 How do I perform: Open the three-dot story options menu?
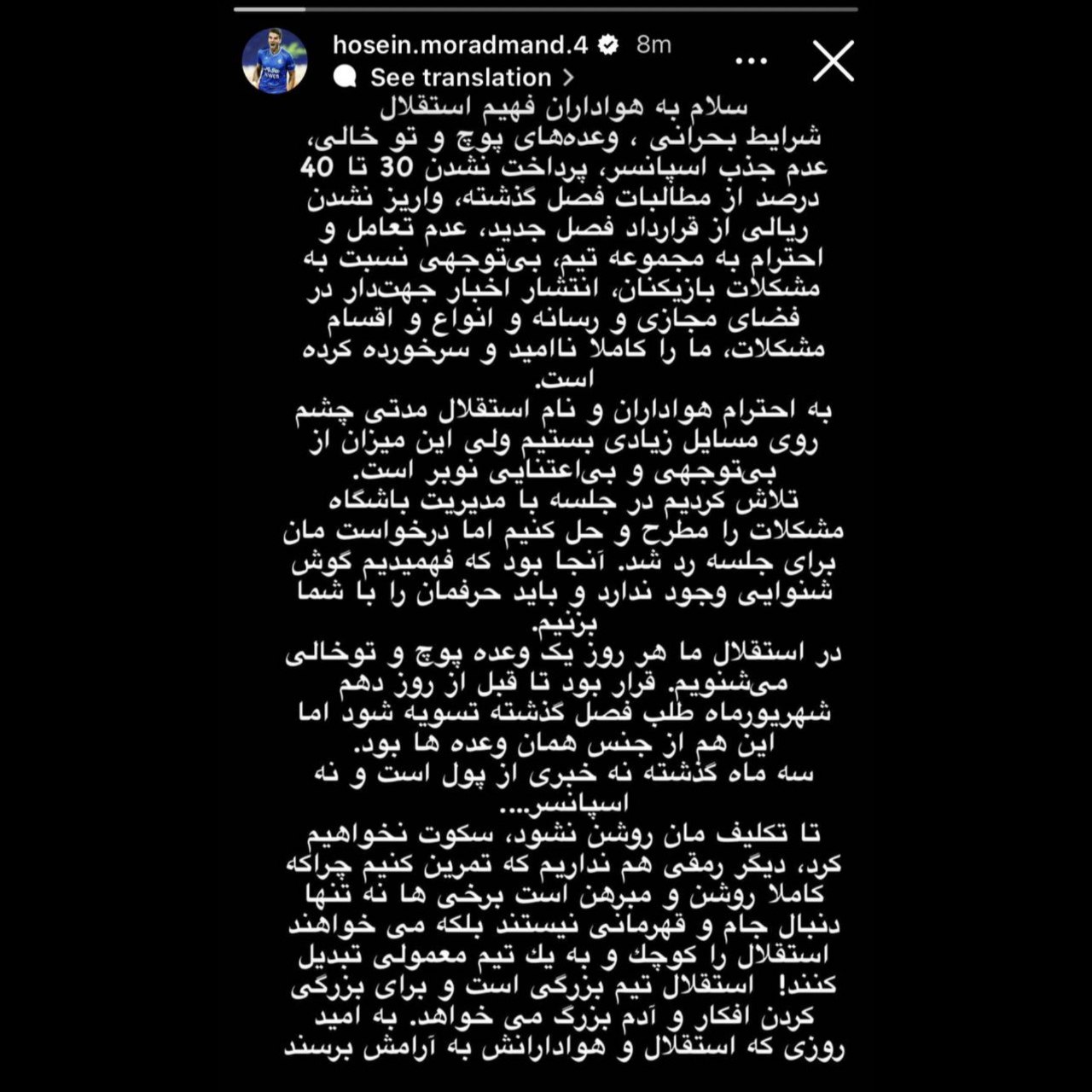pyautogui.click(x=750, y=61)
